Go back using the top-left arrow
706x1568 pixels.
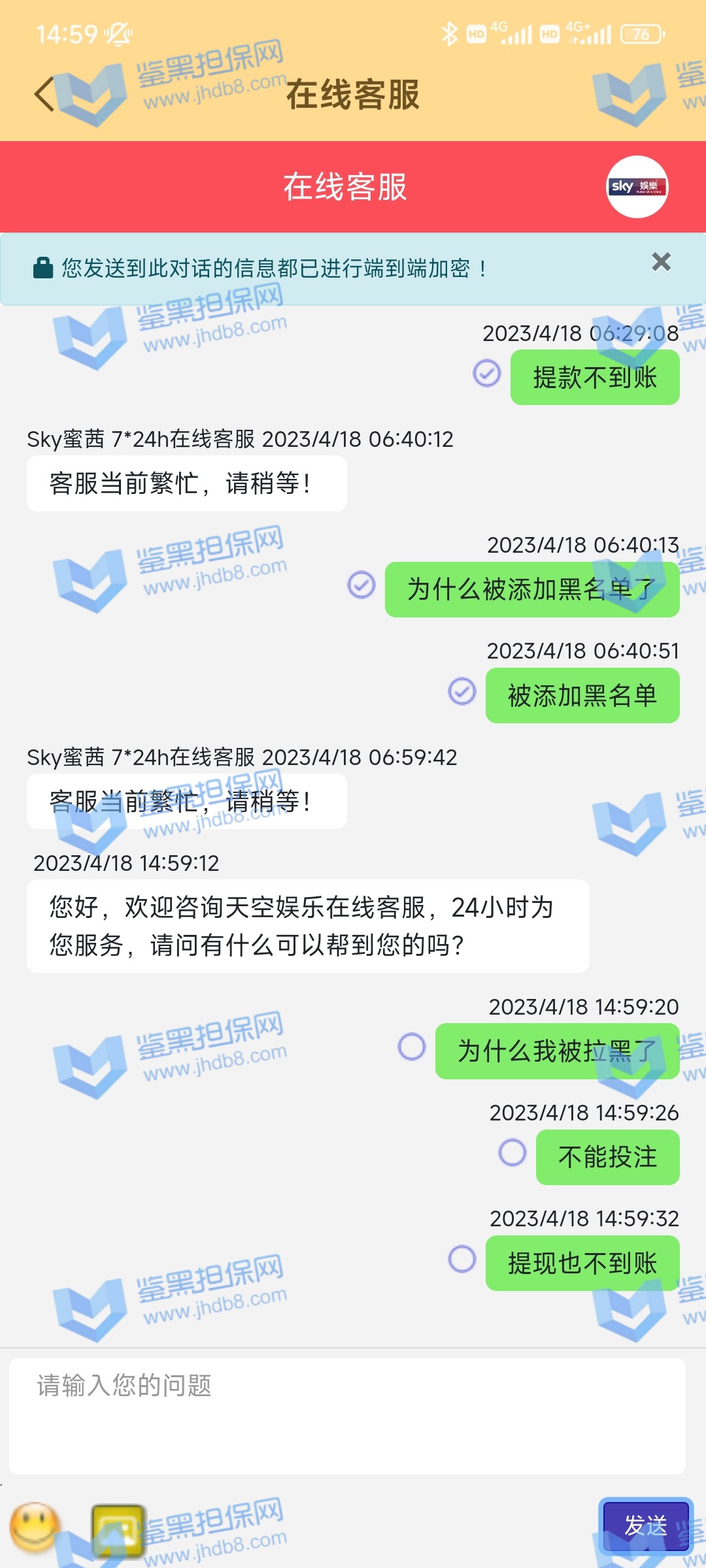[x=44, y=94]
